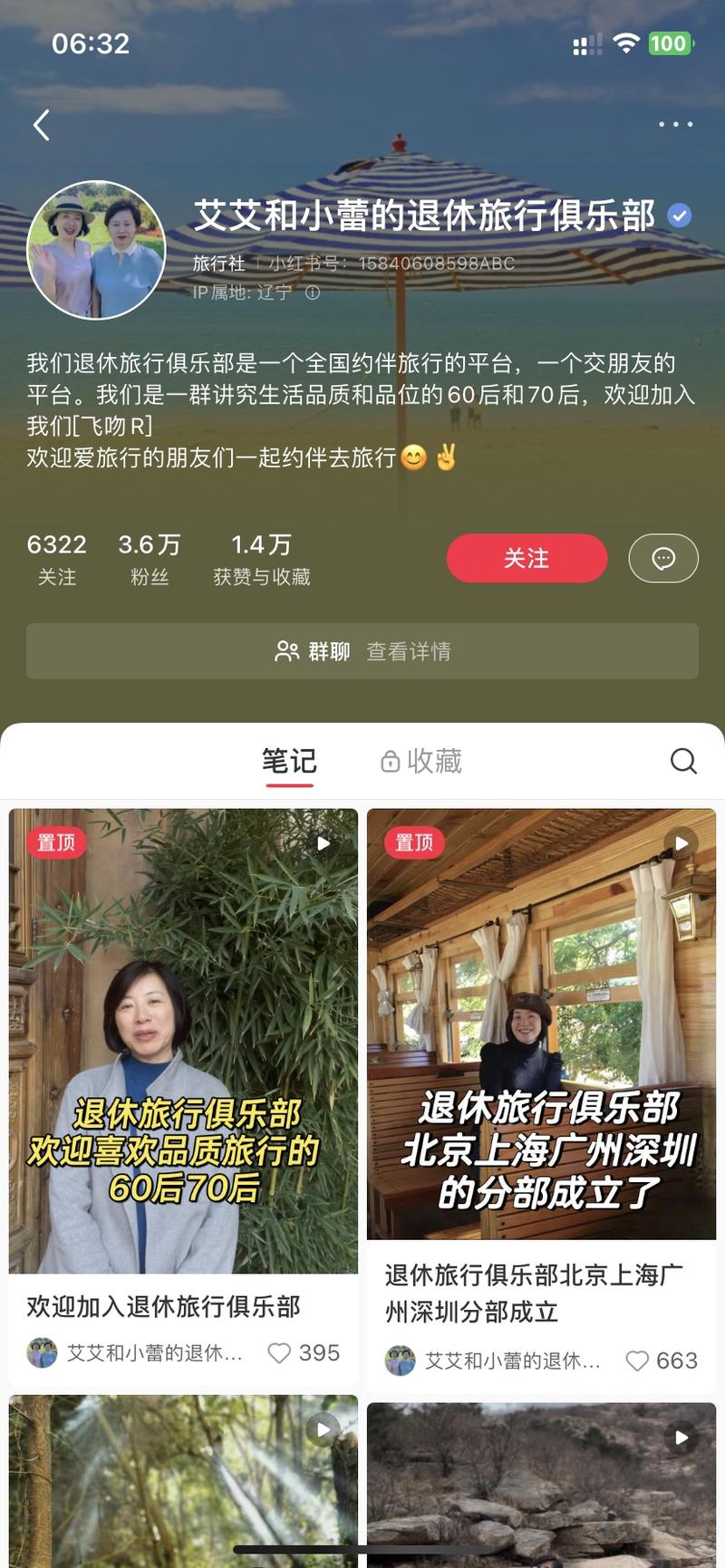
Task: Tap the red 关注 follow button
Action: tap(527, 558)
